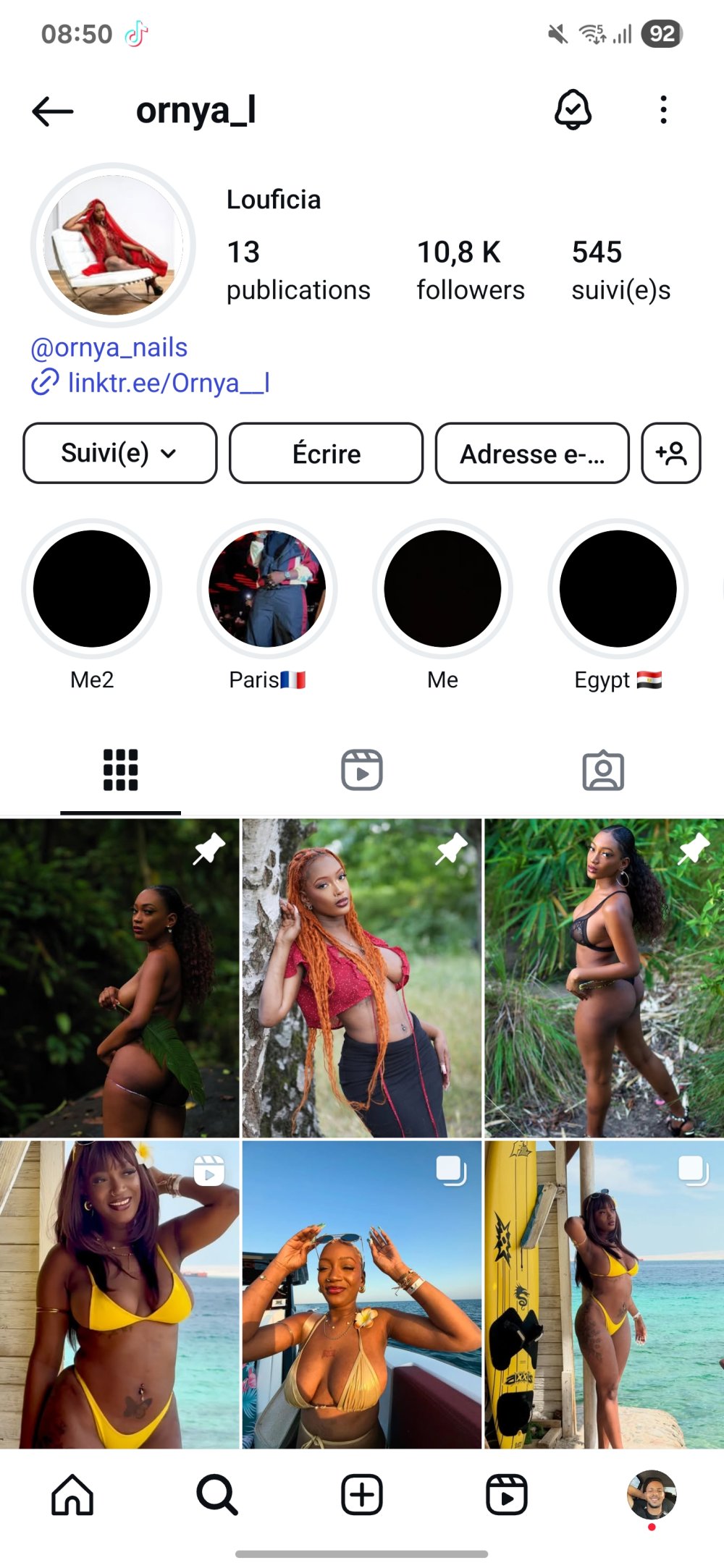
Task: View the followers list
Action: point(470,270)
